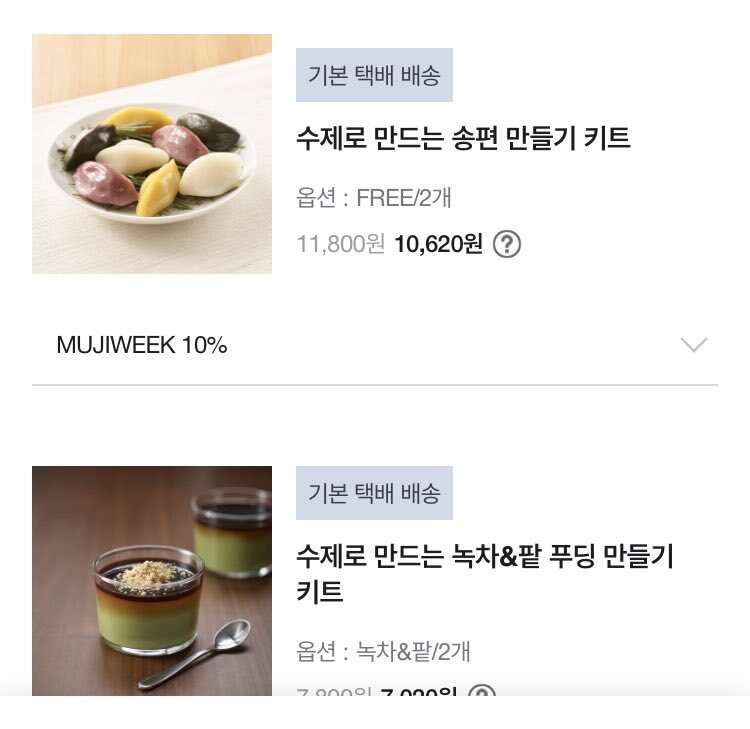Expand the MUJIWEEK 10% dropdown
The height and width of the screenshot is (729, 750).
pyautogui.click(x=693, y=345)
